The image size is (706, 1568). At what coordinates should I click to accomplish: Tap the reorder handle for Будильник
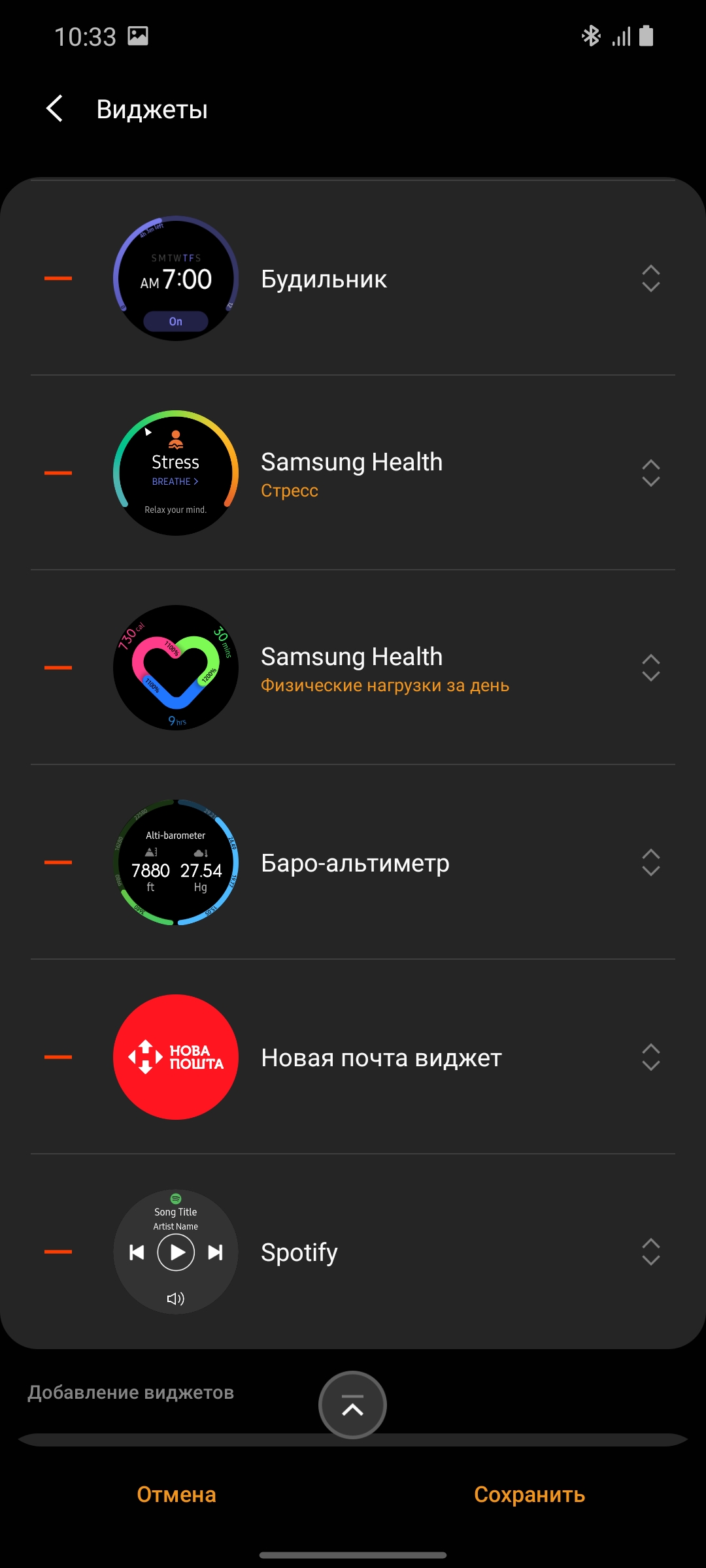click(x=650, y=278)
